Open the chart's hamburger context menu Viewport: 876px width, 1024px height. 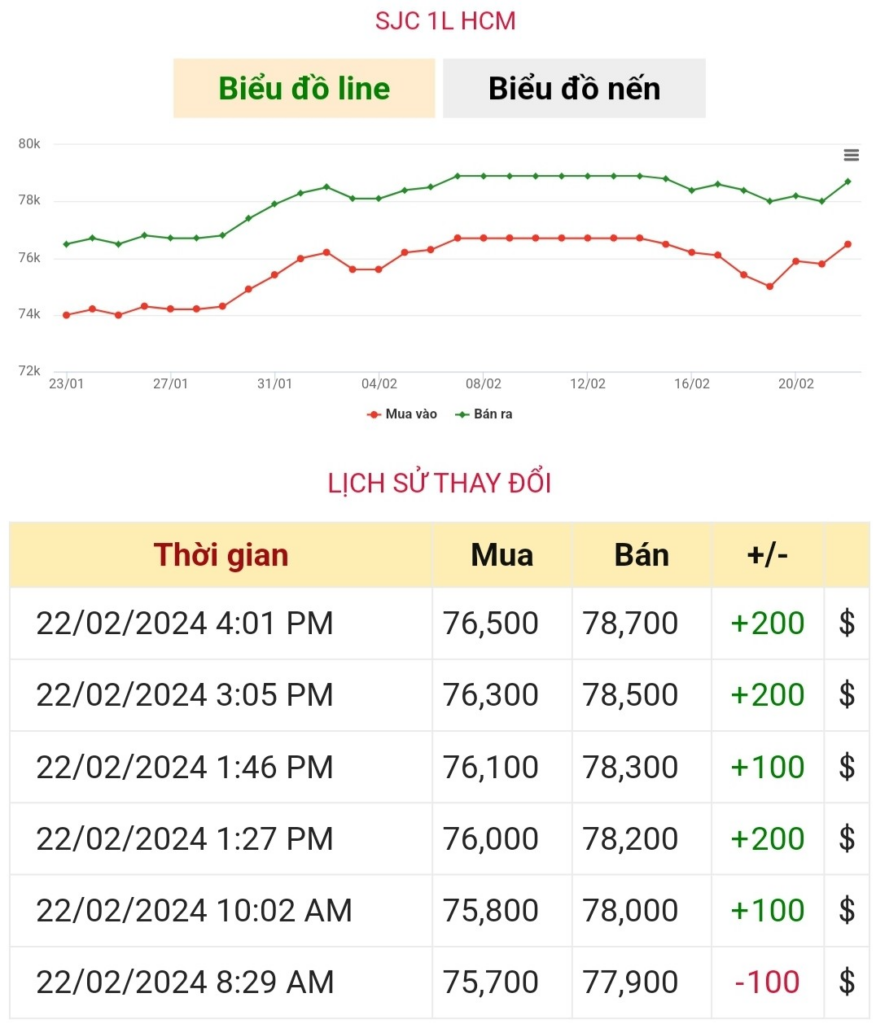pyautogui.click(x=851, y=155)
